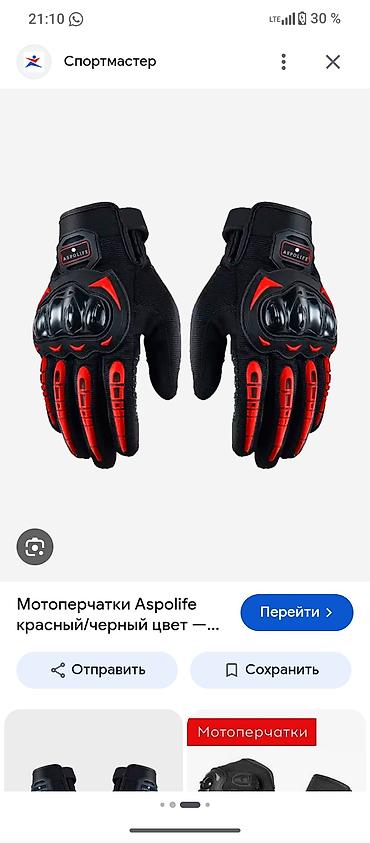
Task: Share image via Отправить button
Action: [97, 670]
